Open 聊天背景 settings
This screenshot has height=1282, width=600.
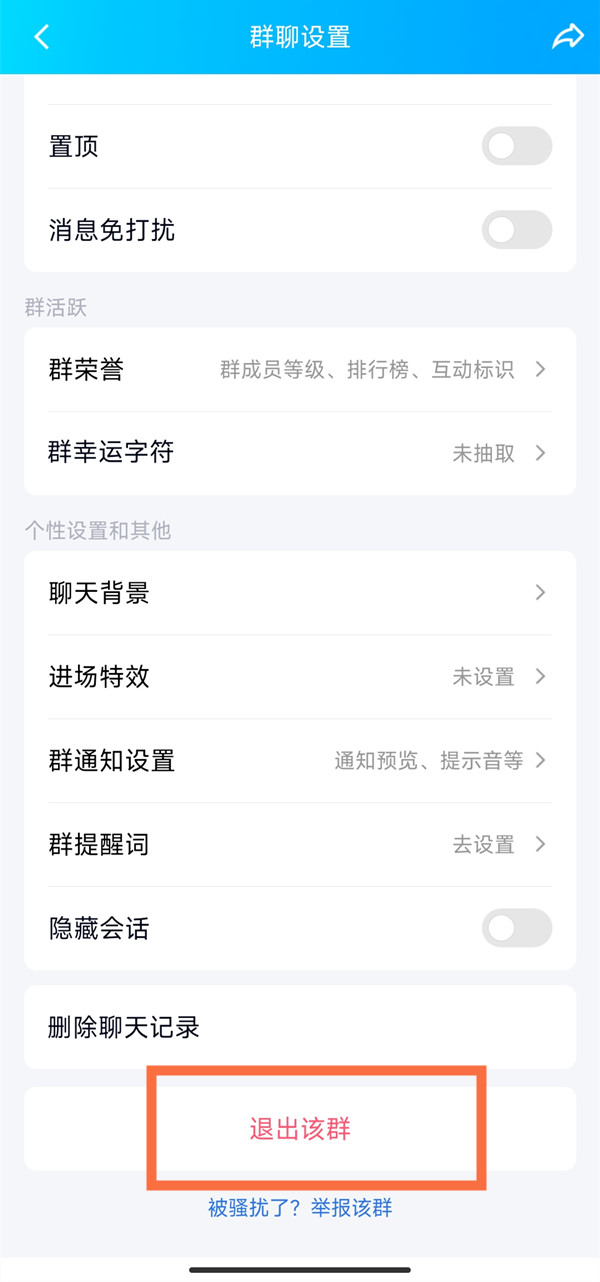click(x=300, y=593)
